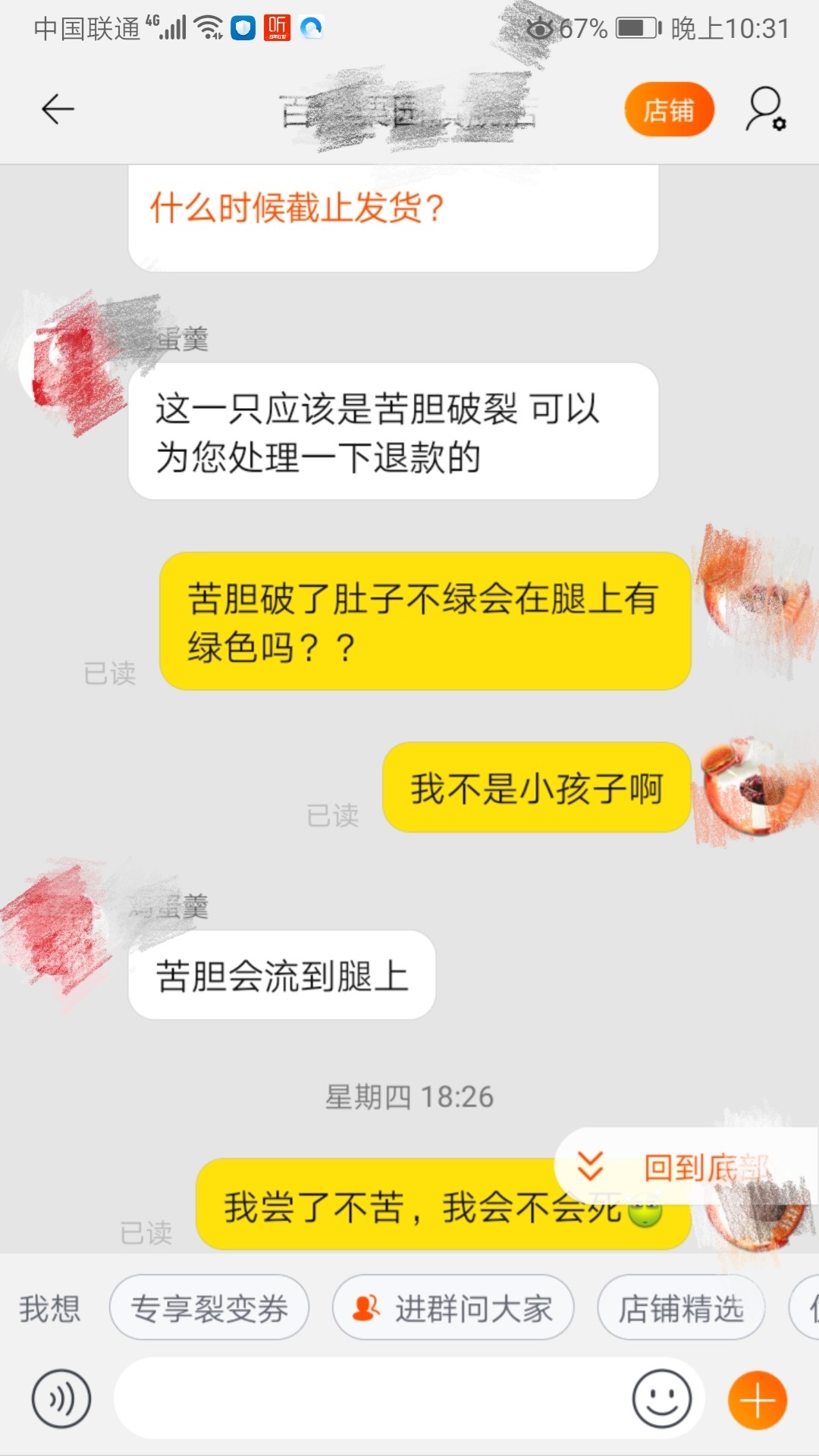The width and height of the screenshot is (819, 1456).
Task: Open the emoji picker
Action: (x=661, y=1398)
